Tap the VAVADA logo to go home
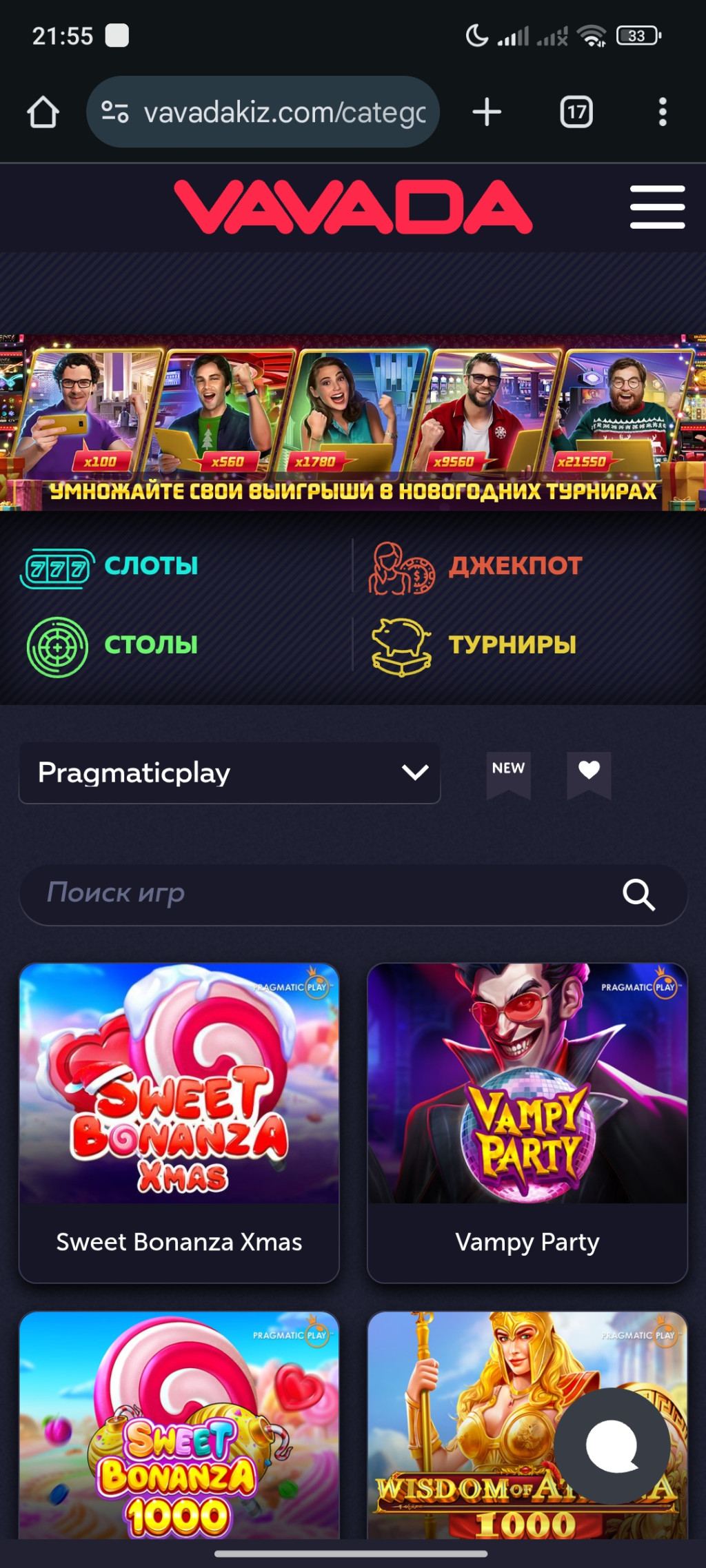This screenshot has height=1568, width=706. click(353, 207)
